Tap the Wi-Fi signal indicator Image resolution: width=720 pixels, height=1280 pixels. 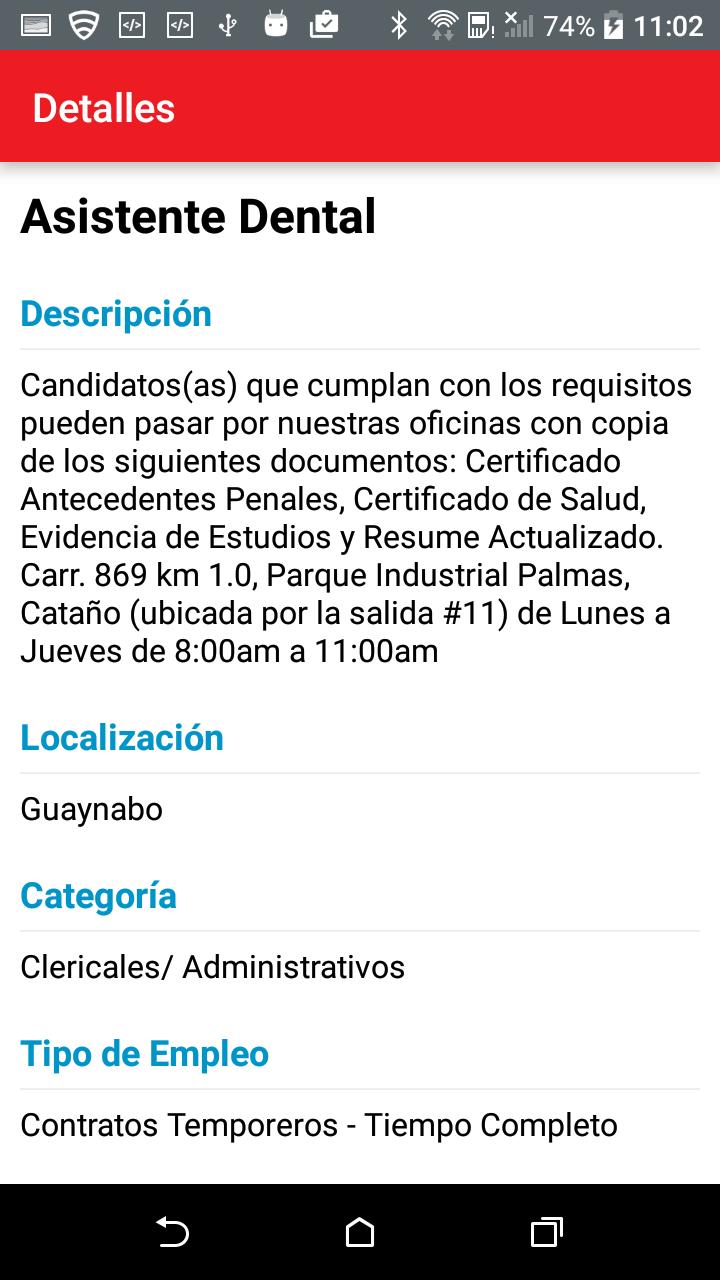443,23
